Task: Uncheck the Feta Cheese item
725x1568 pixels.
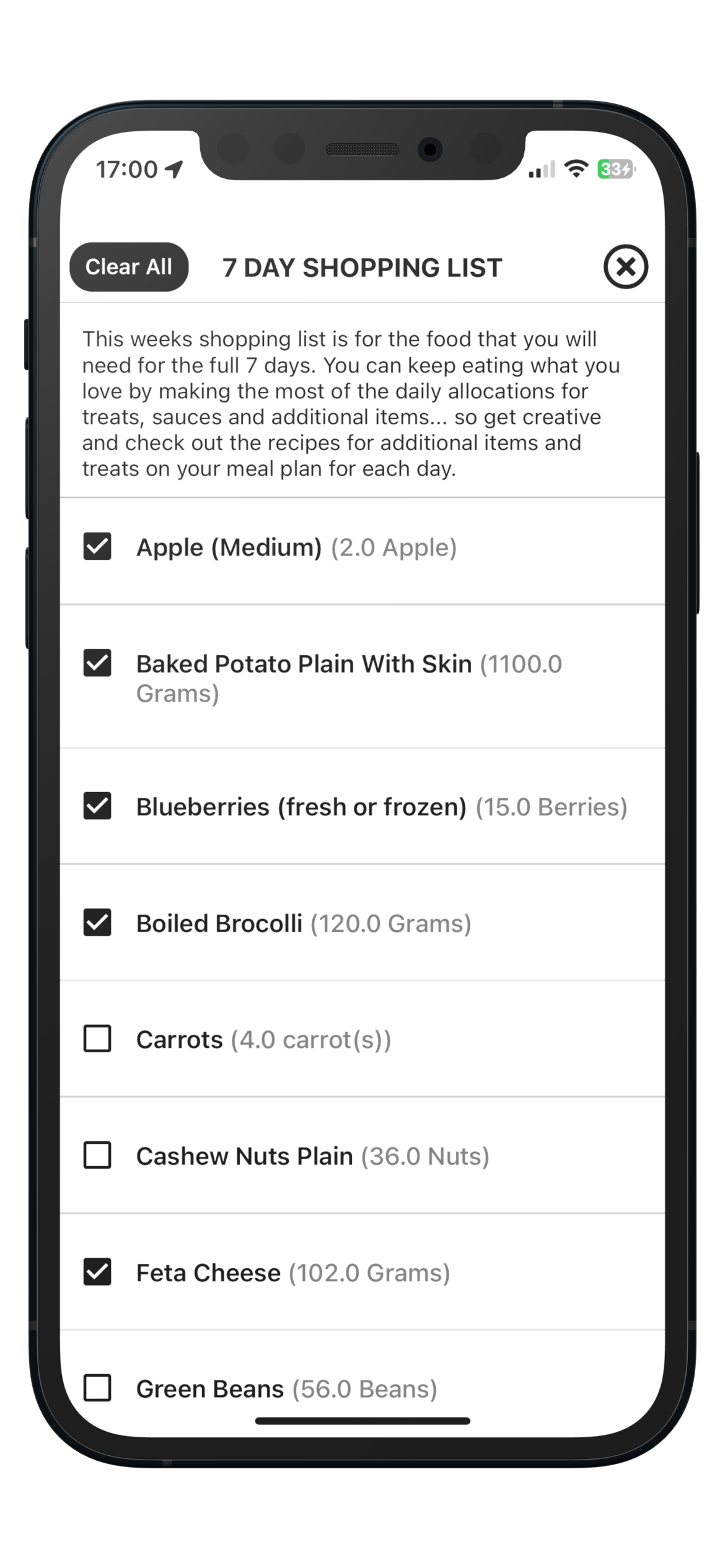Action: pos(97,1271)
